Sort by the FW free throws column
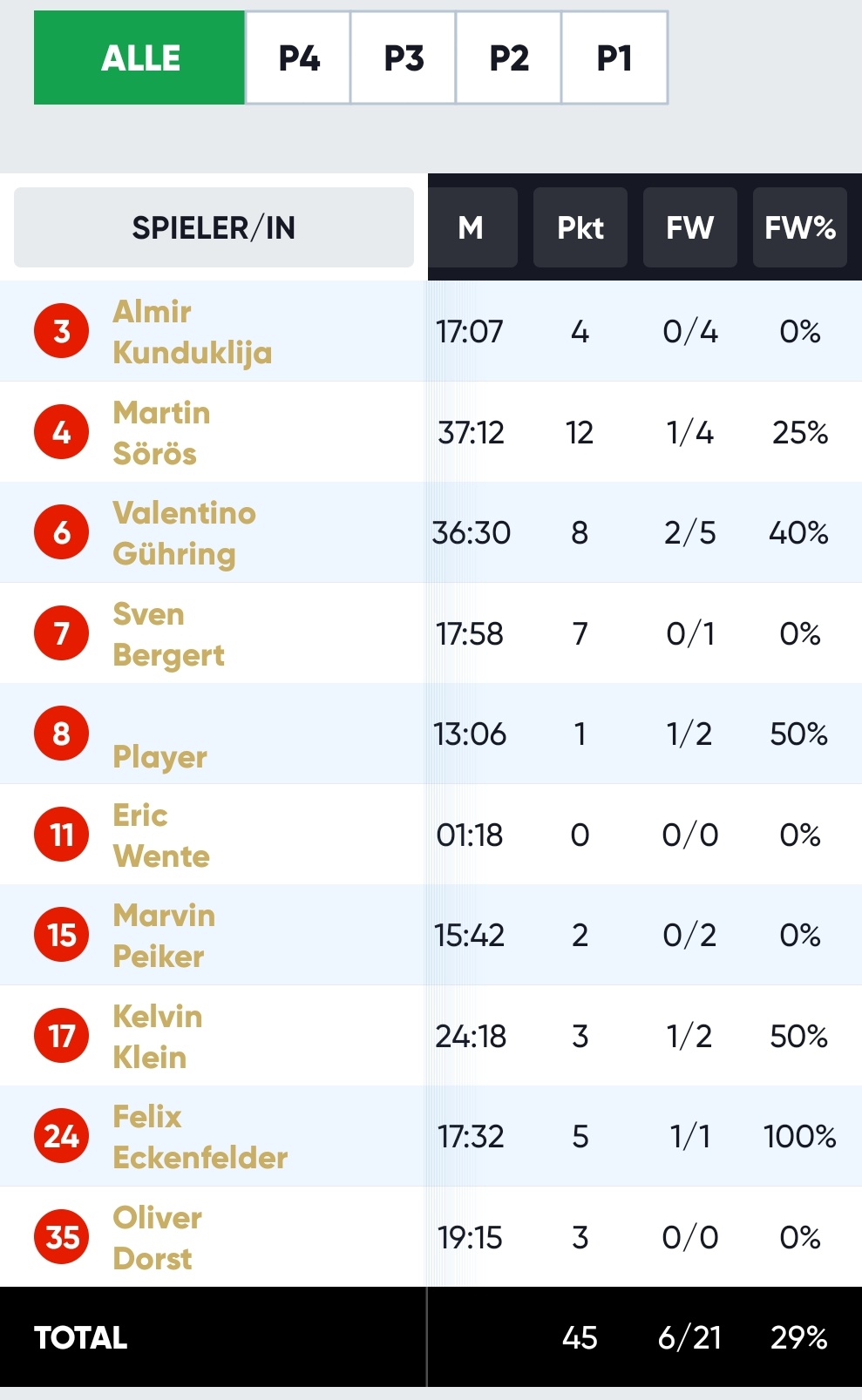Screen dimensions: 862x1400 coord(690,227)
